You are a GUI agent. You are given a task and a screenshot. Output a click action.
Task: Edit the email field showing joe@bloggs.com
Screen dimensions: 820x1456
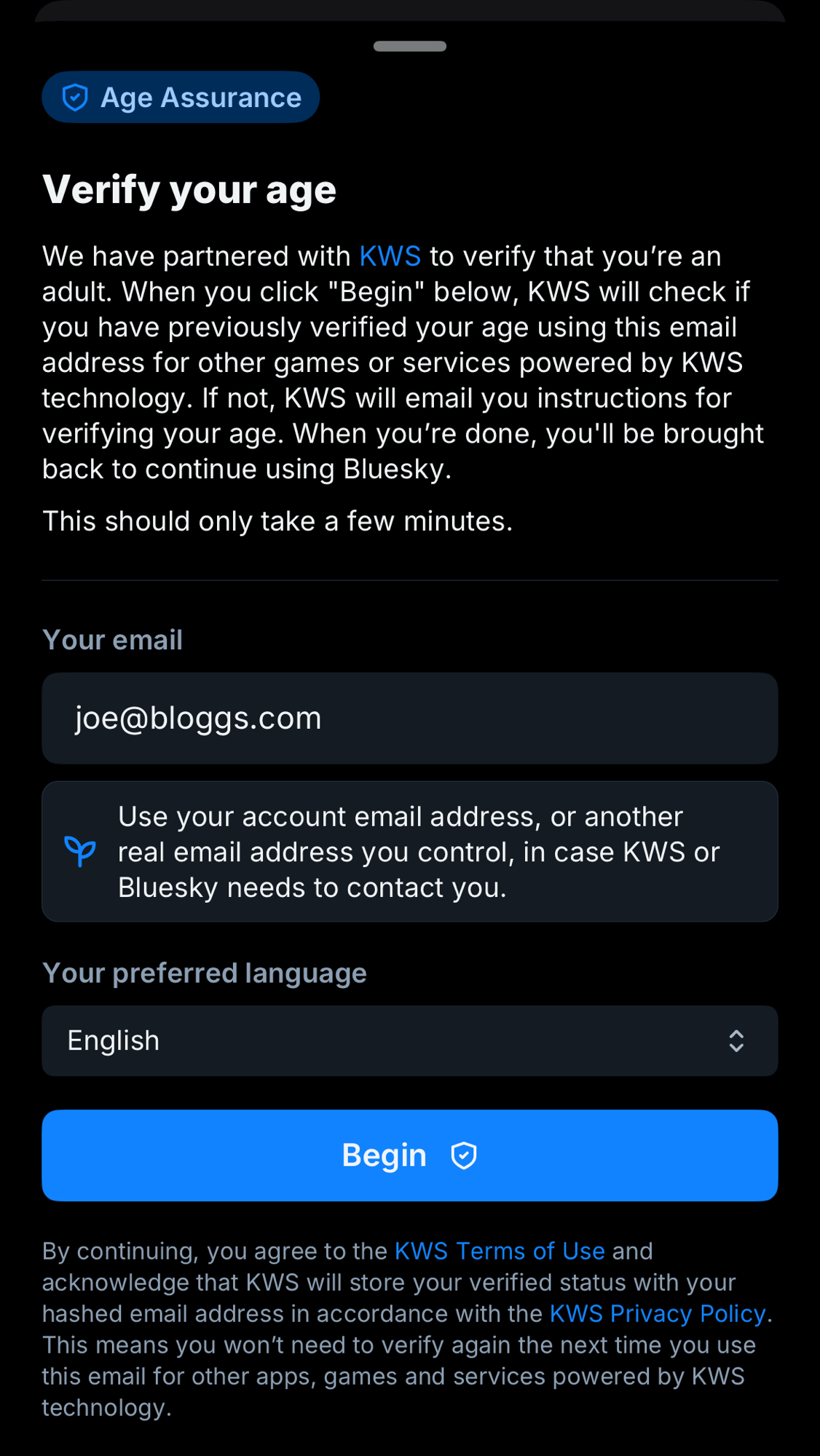409,719
